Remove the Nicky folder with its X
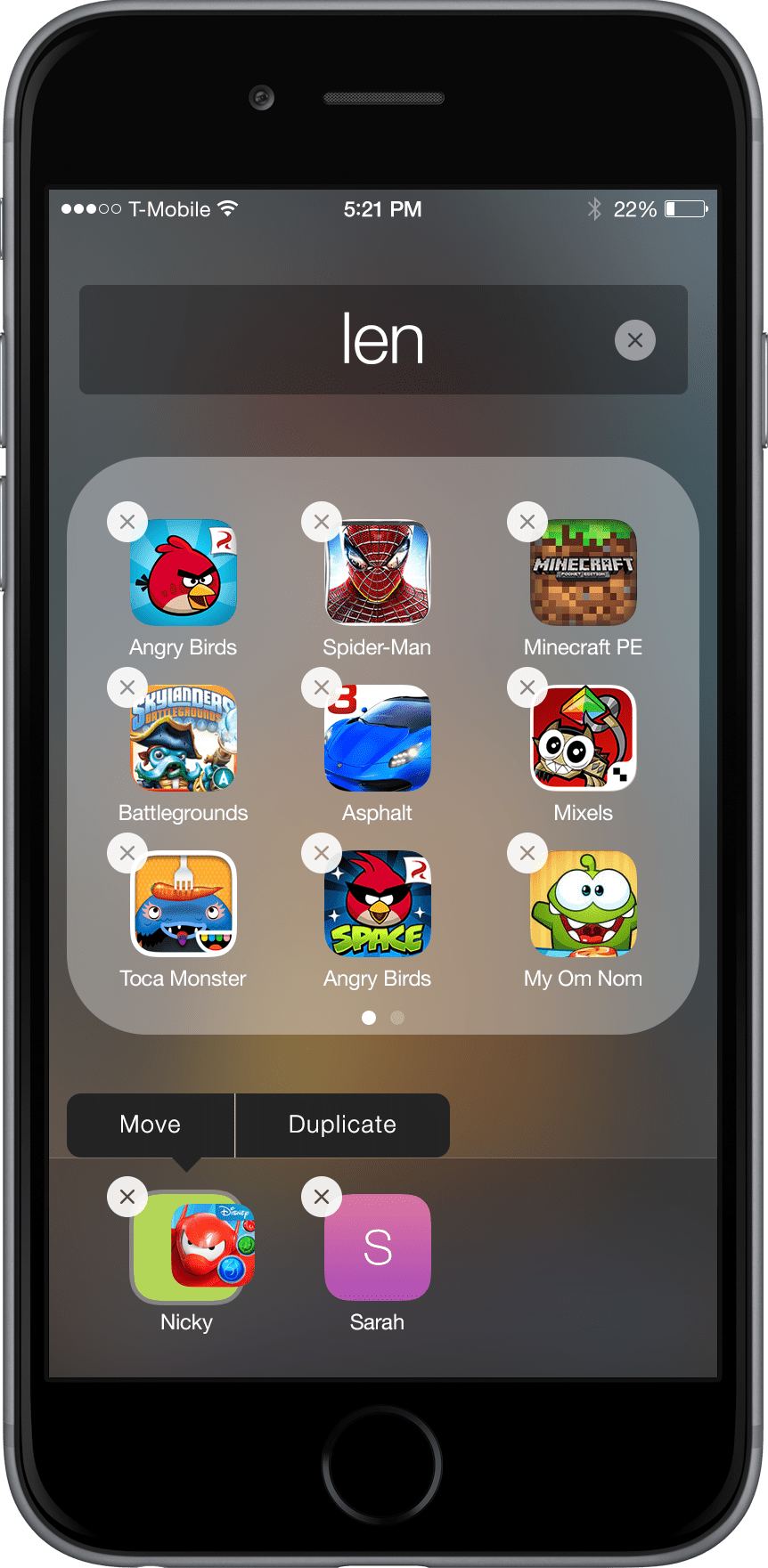The image size is (768, 1568). click(x=127, y=1197)
